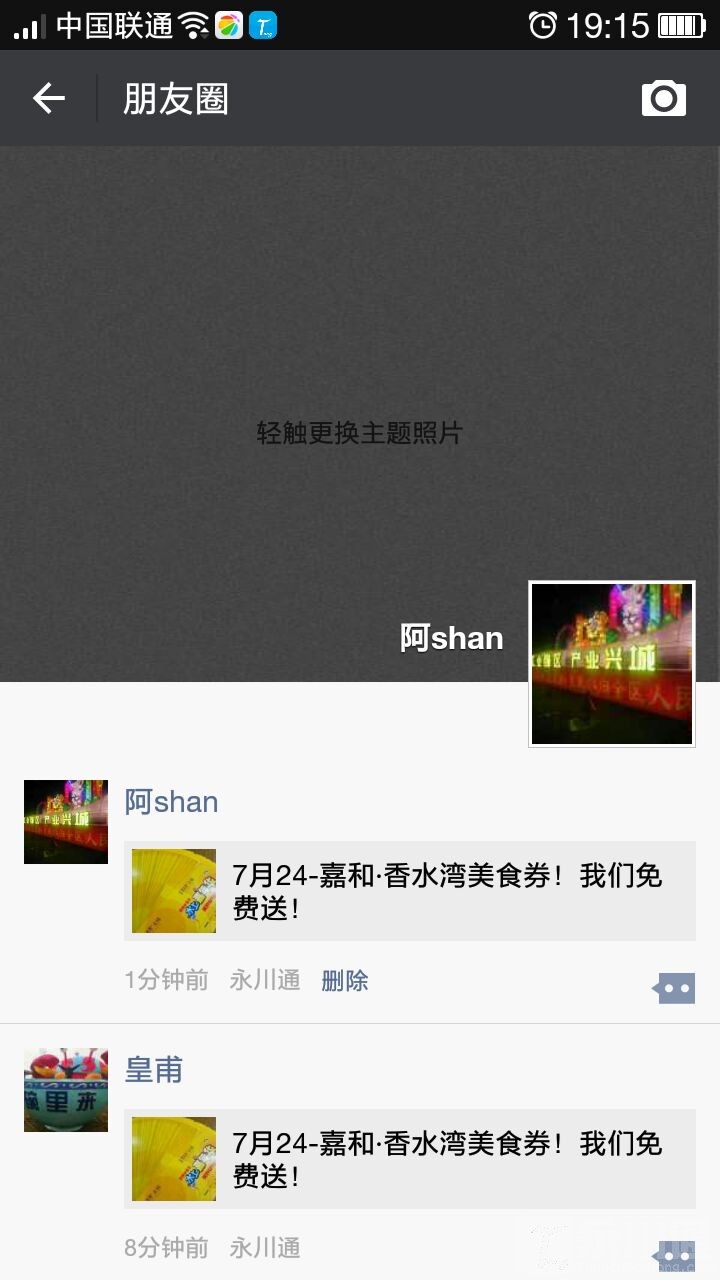Open comment menu on 阿shan's post
This screenshot has height=1280, width=720.
pos(674,988)
